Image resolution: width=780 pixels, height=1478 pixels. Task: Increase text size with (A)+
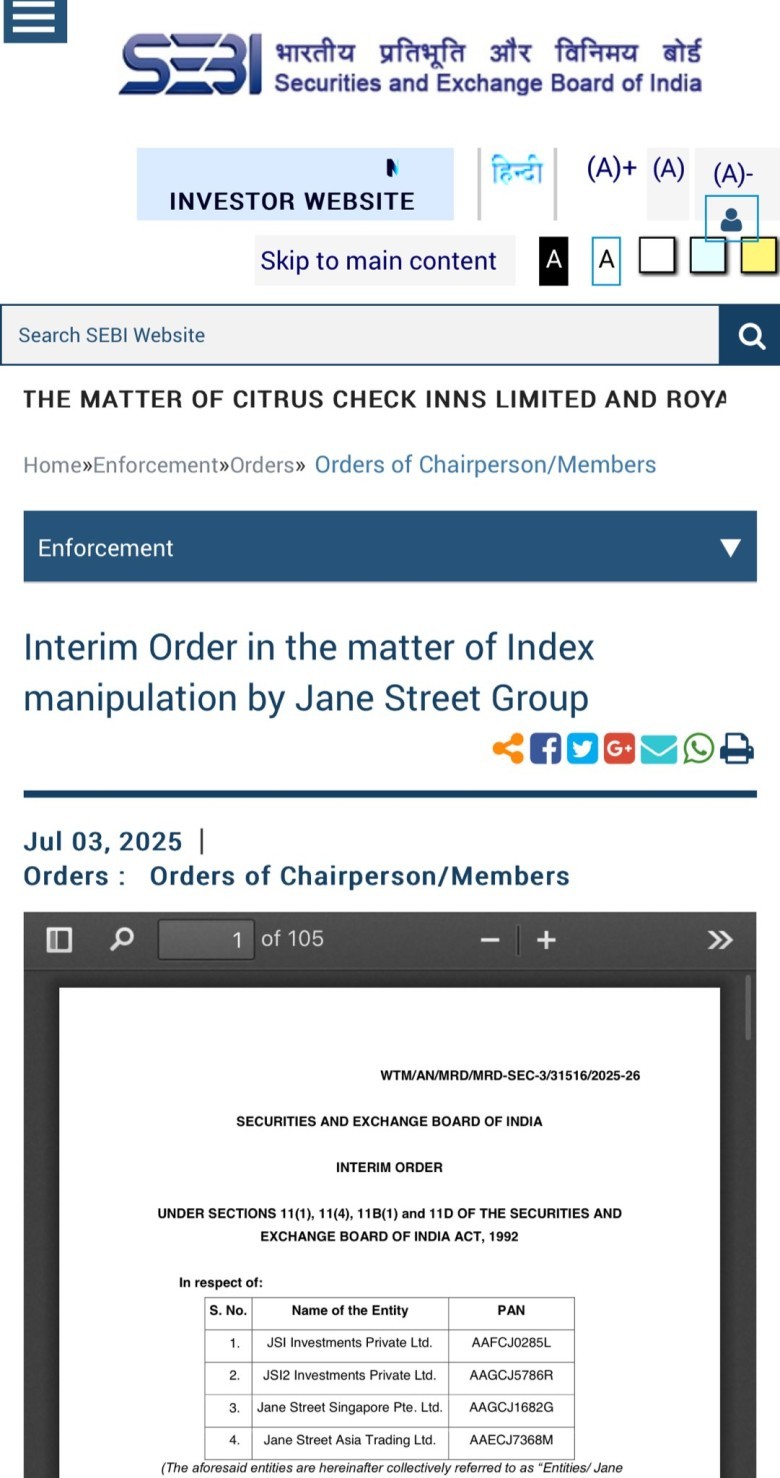611,169
